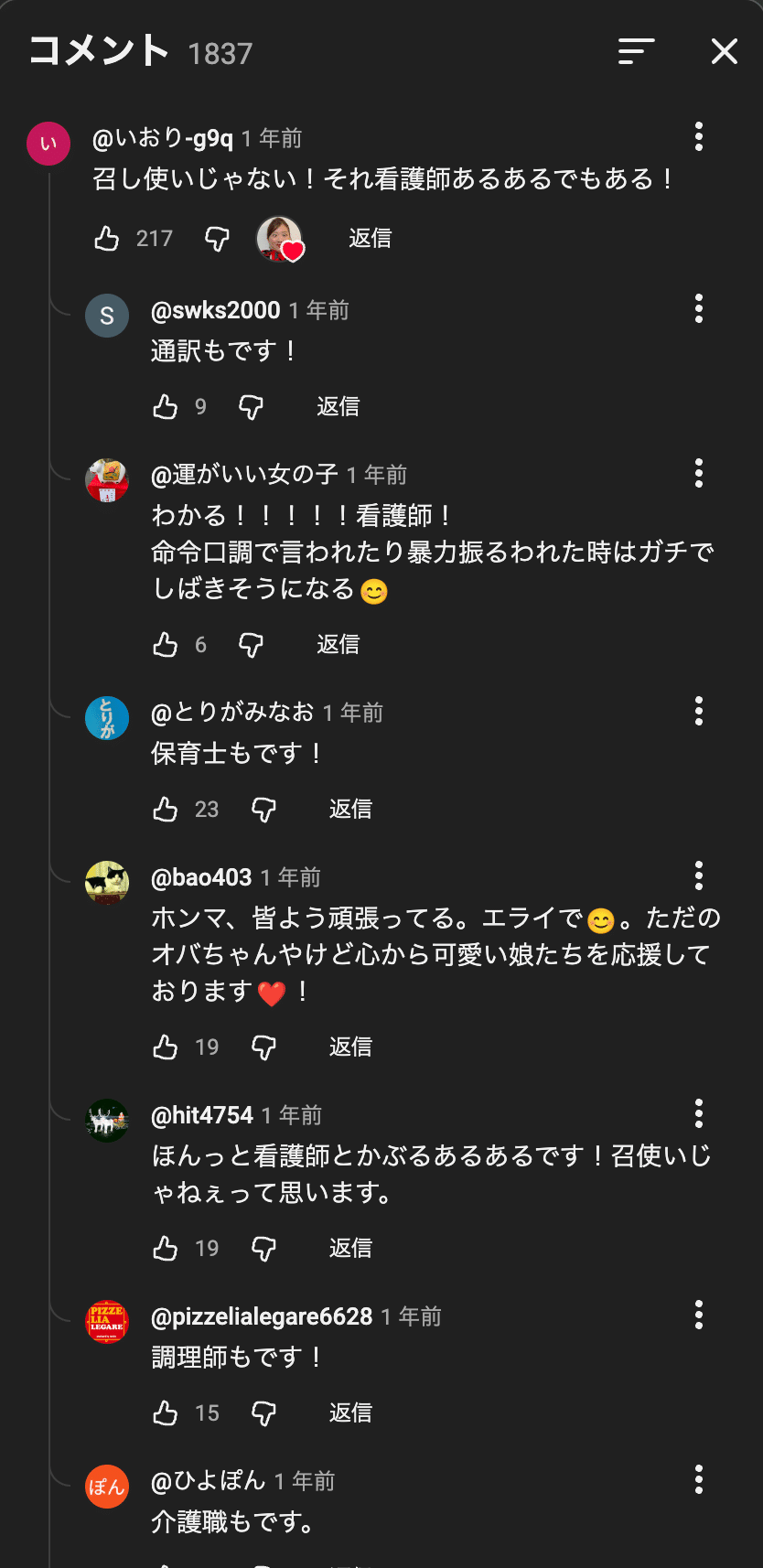Screen dimensions: 763x1568
Task: Like @運がいい女の子's comment
Action: pyautogui.click(x=166, y=644)
